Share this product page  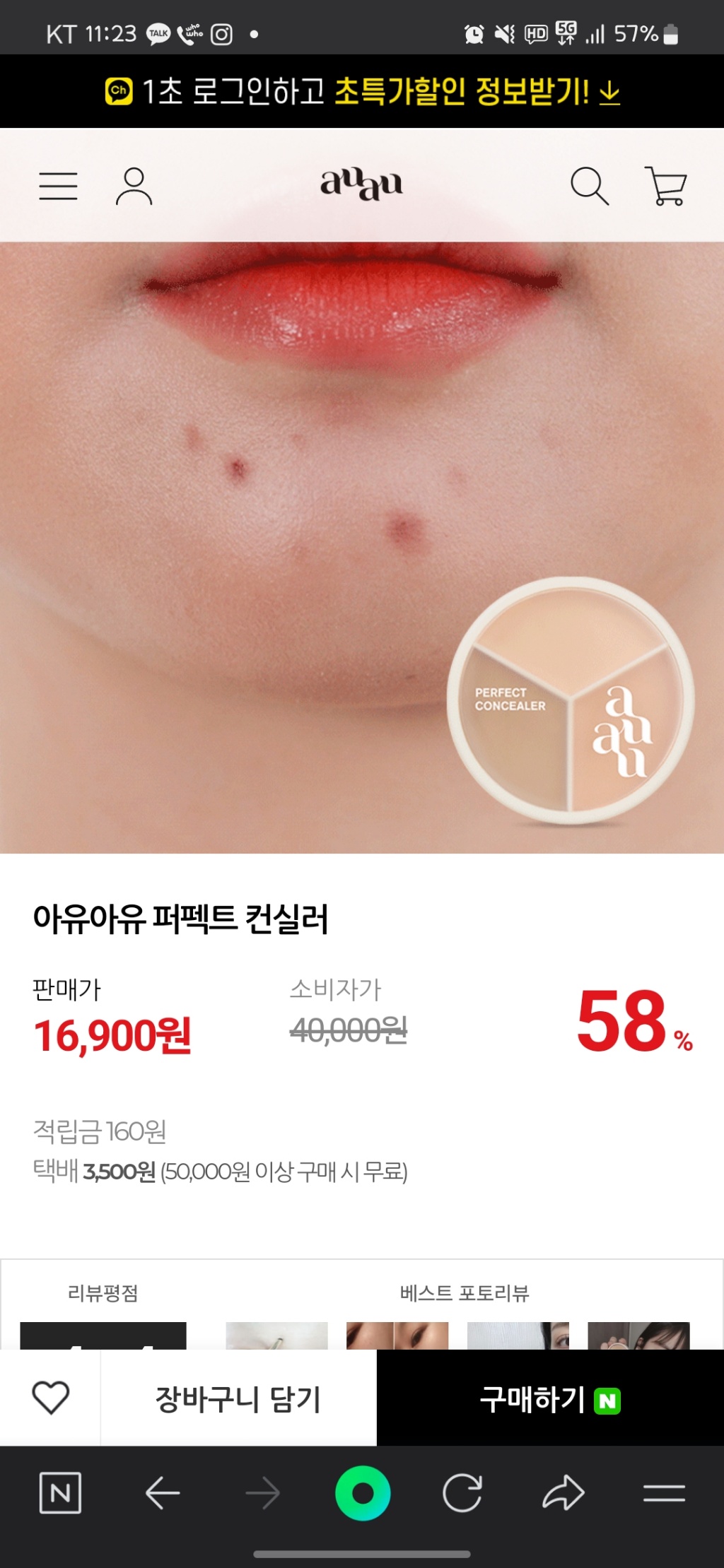(563, 1493)
